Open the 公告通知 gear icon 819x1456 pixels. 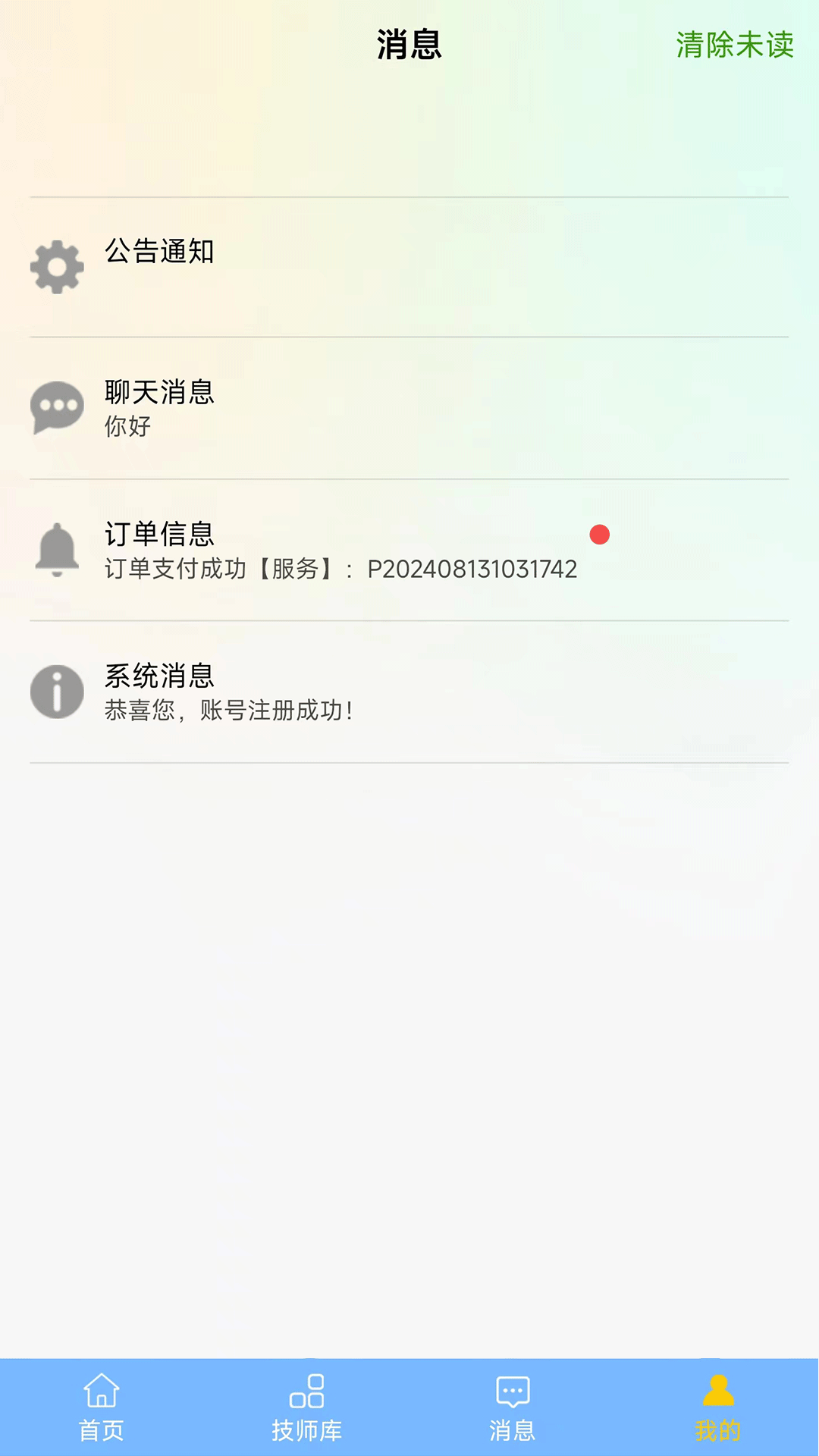coord(55,265)
